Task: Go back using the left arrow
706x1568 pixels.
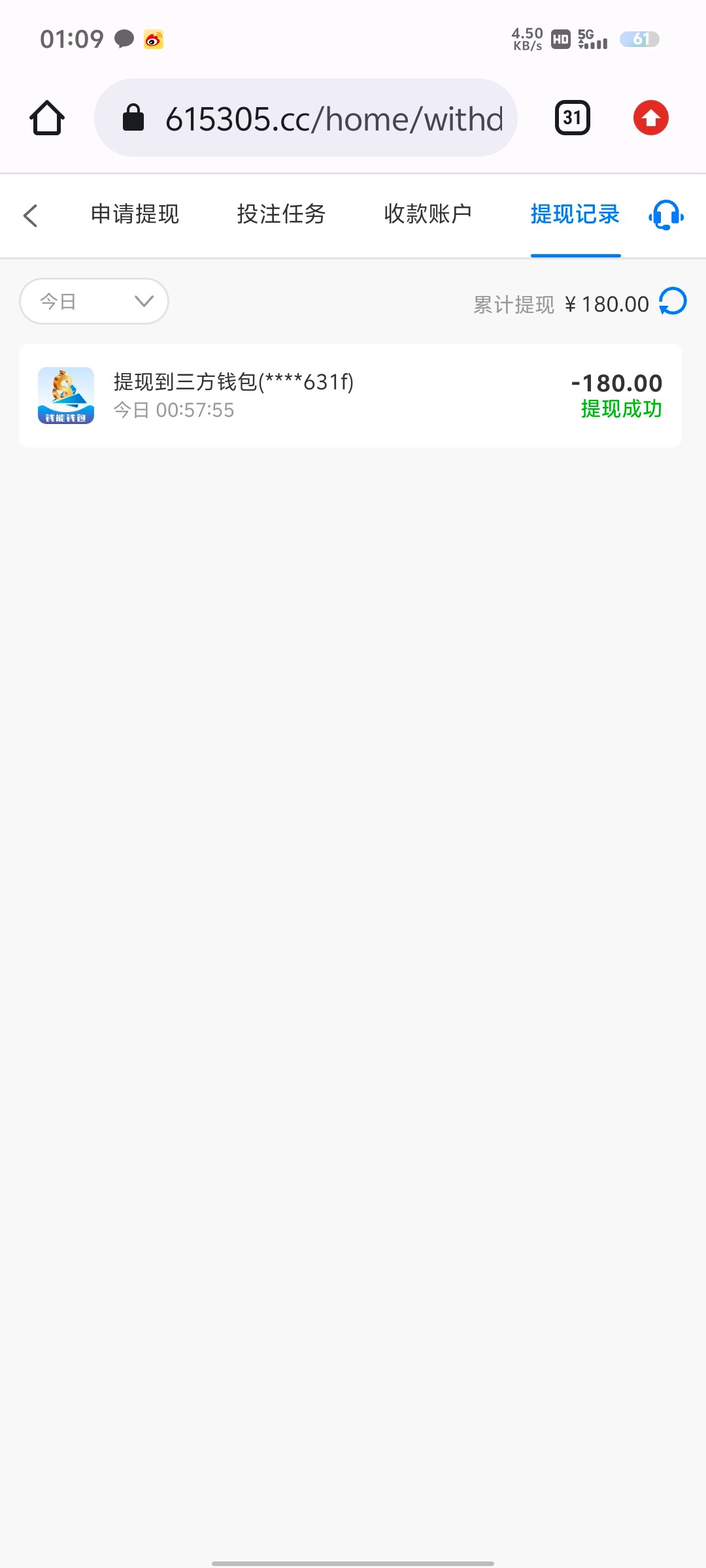Action: click(x=30, y=215)
